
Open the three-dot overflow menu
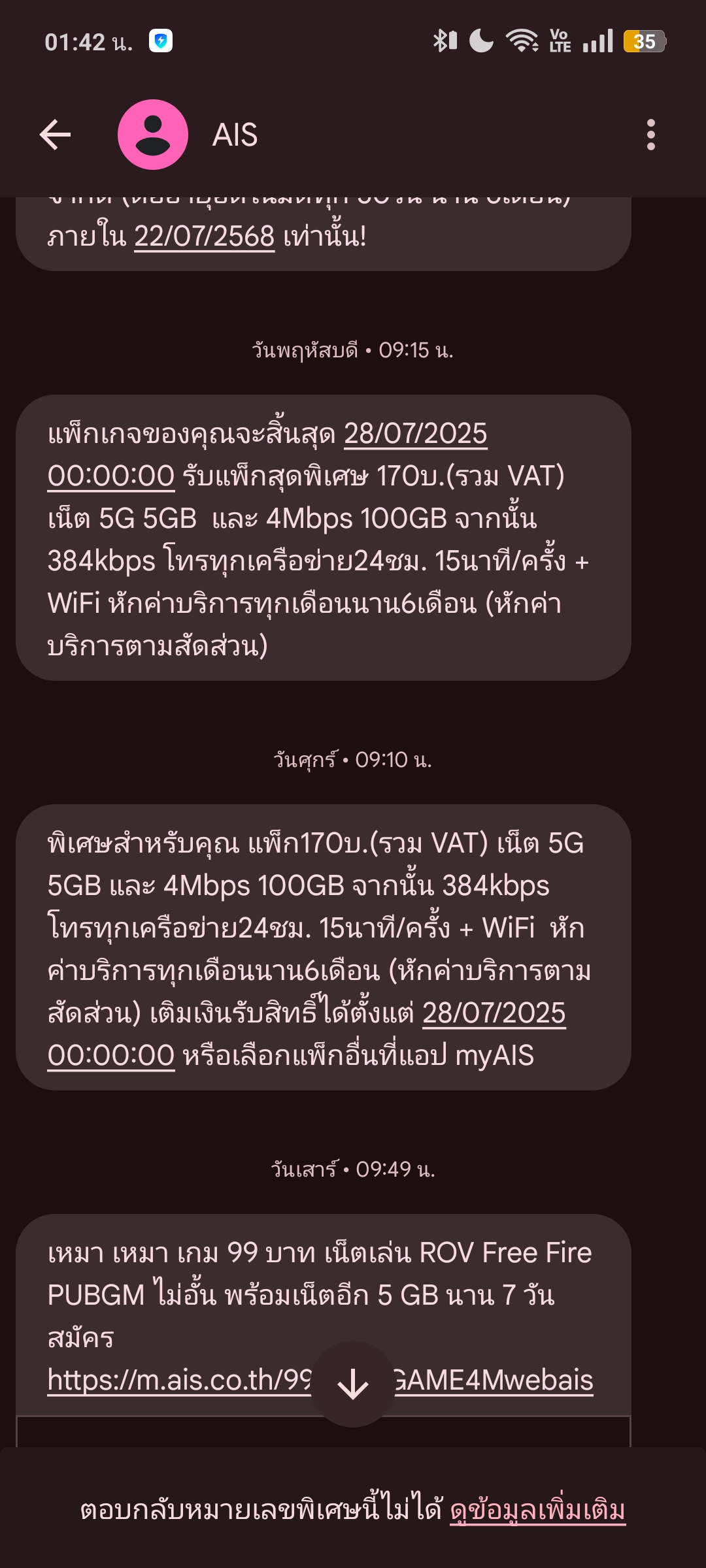pyautogui.click(x=650, y=135)
